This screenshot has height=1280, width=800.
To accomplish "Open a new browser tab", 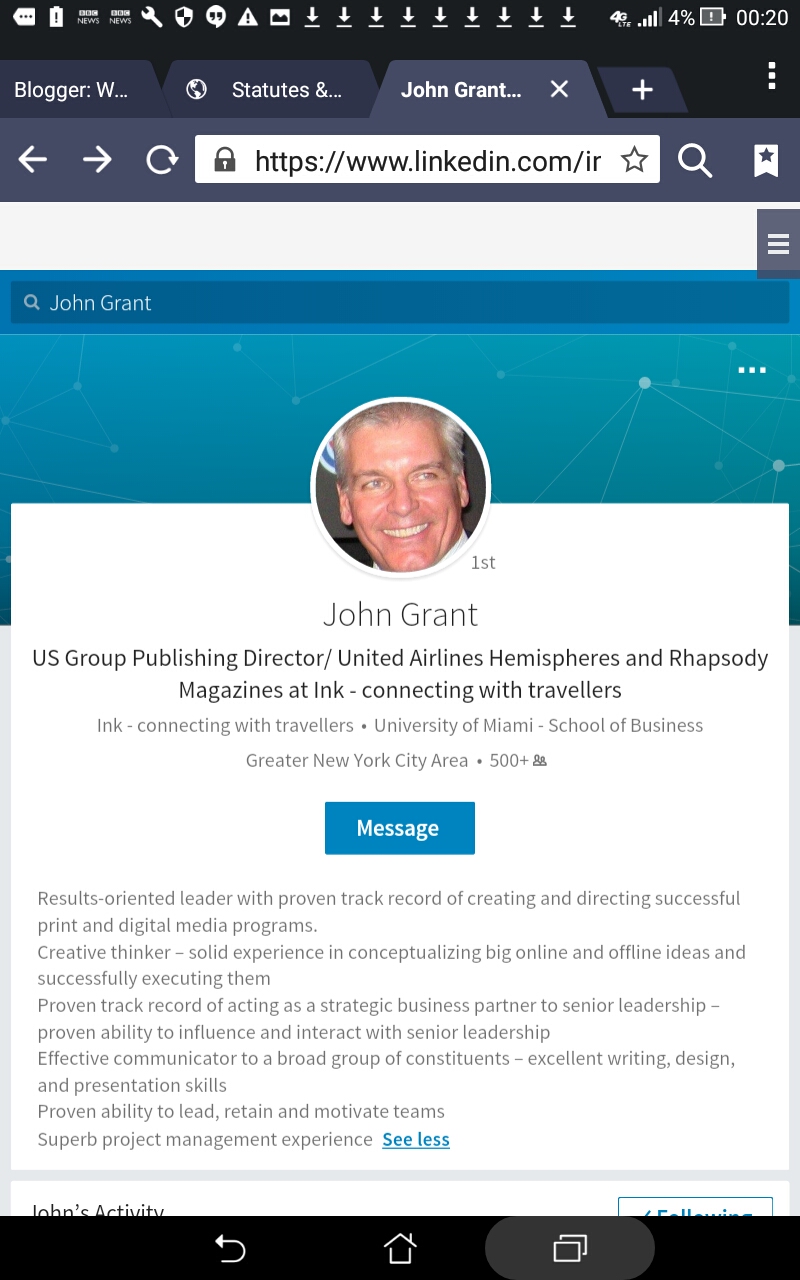I will pos(642,91).
